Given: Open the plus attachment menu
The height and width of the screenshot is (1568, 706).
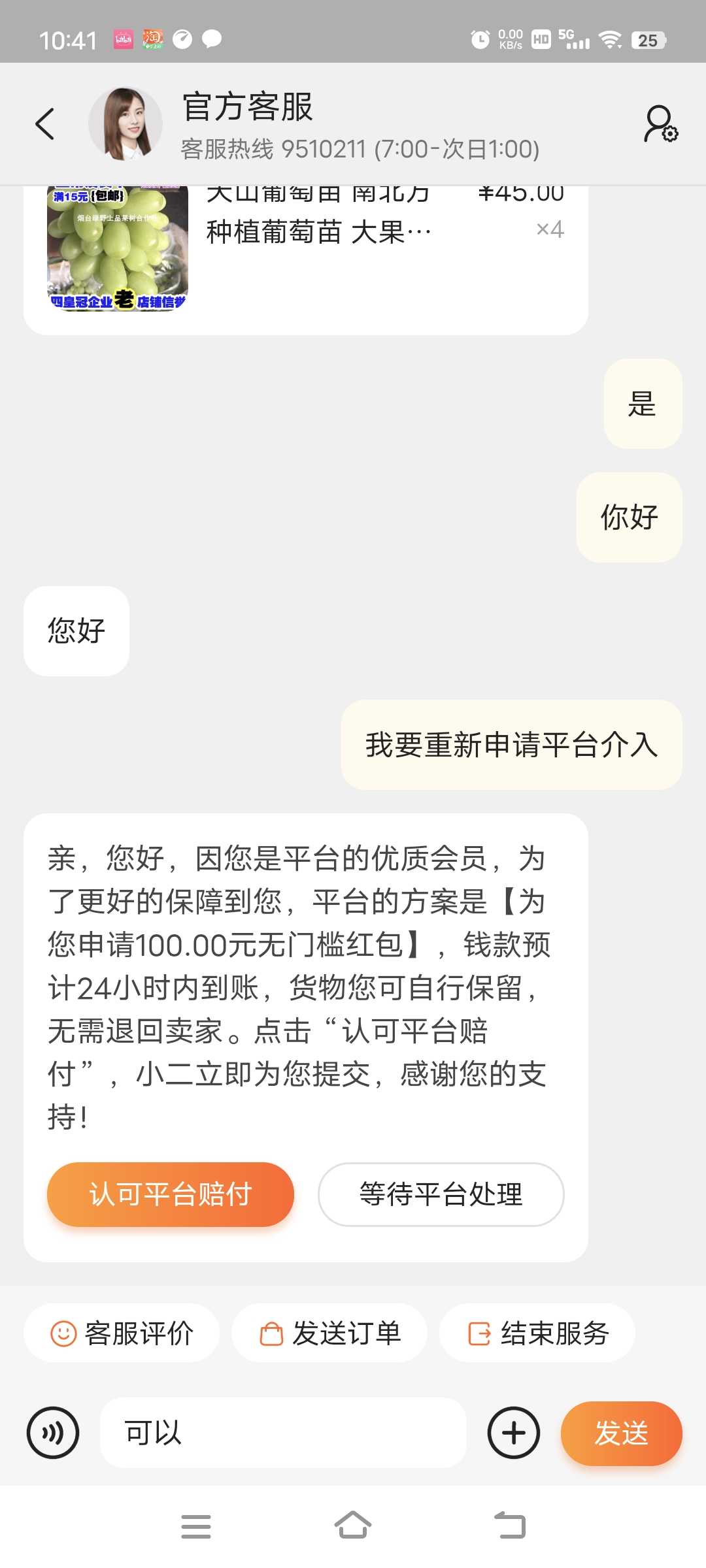Looking at the screenshot, I should 514,1433.
